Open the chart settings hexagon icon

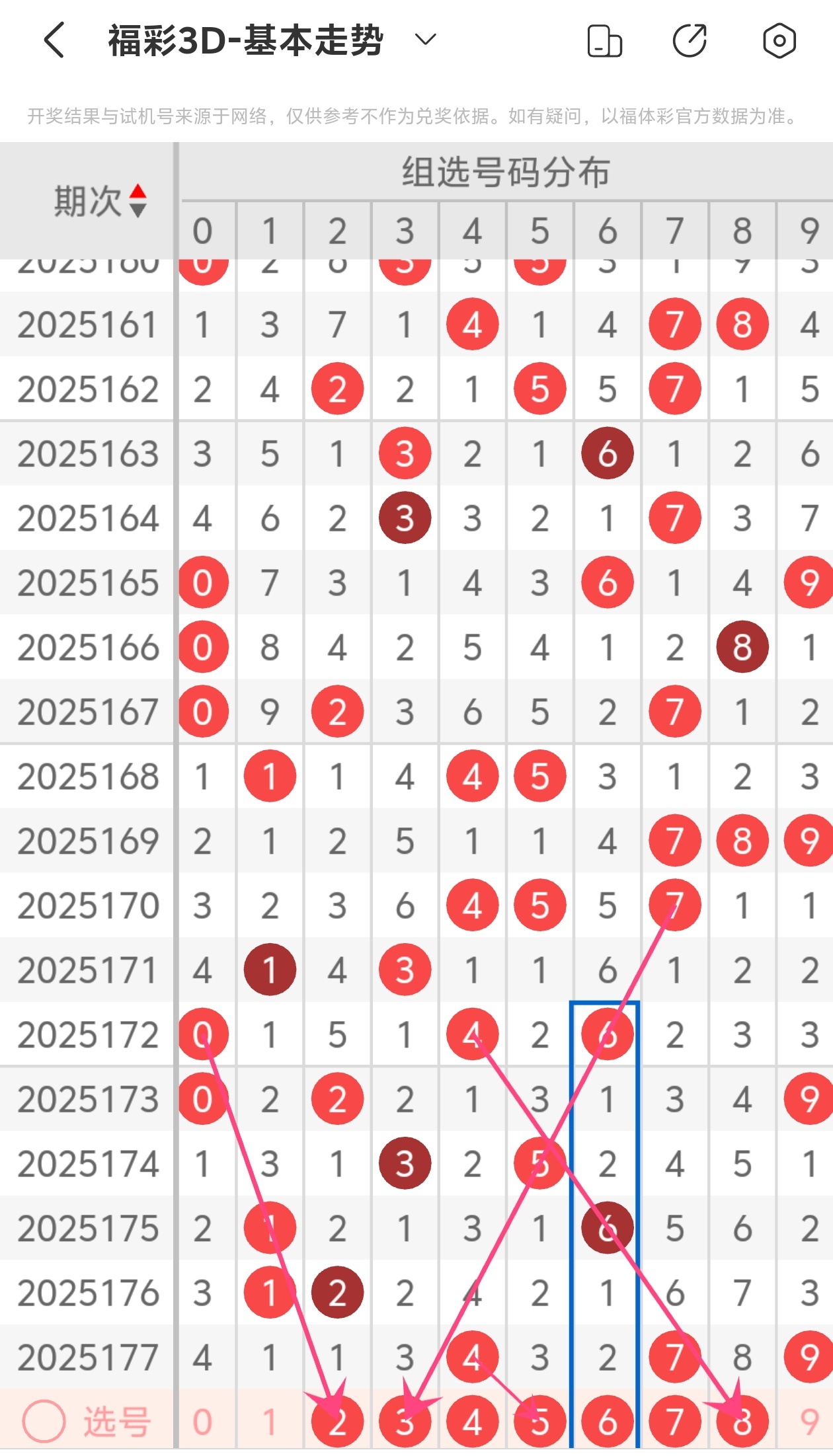pyautogui.click(x=779, y=41)
